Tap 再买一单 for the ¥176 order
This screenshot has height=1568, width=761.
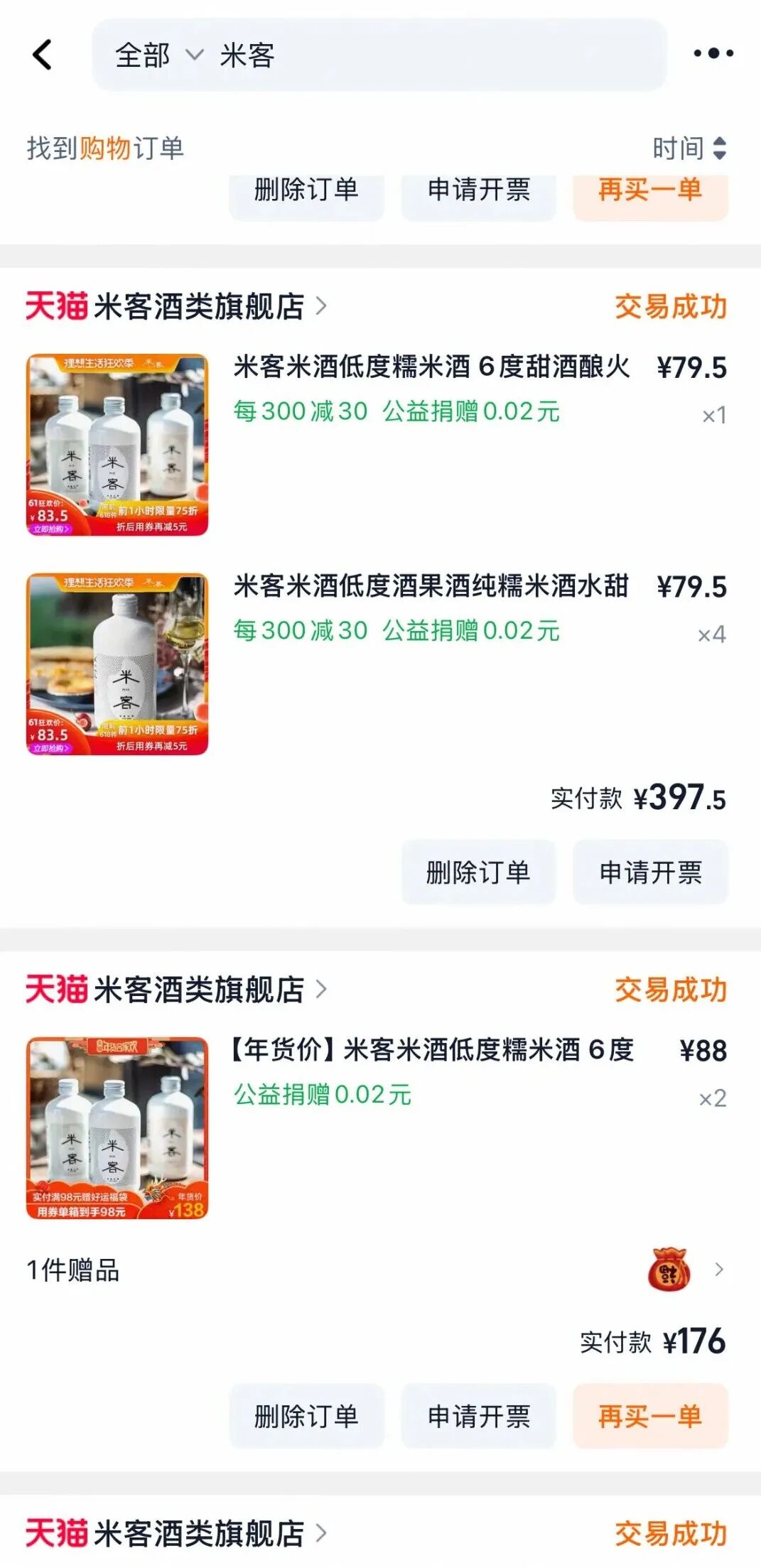[650, 1416]
